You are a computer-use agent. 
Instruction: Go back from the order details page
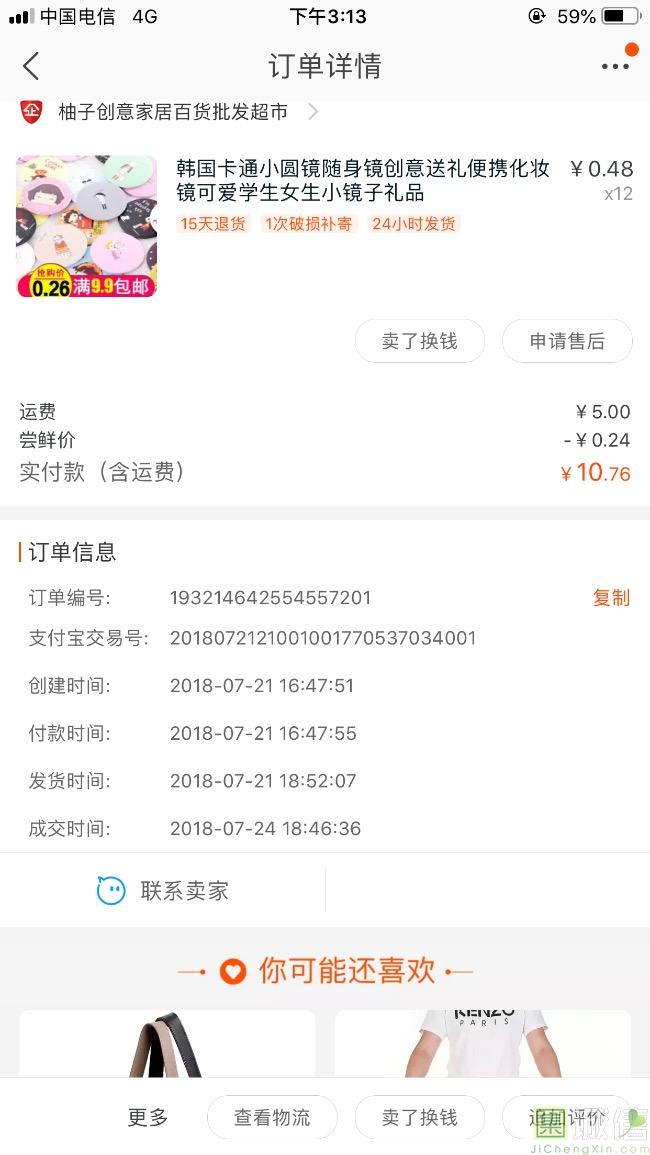coord(31,66)
